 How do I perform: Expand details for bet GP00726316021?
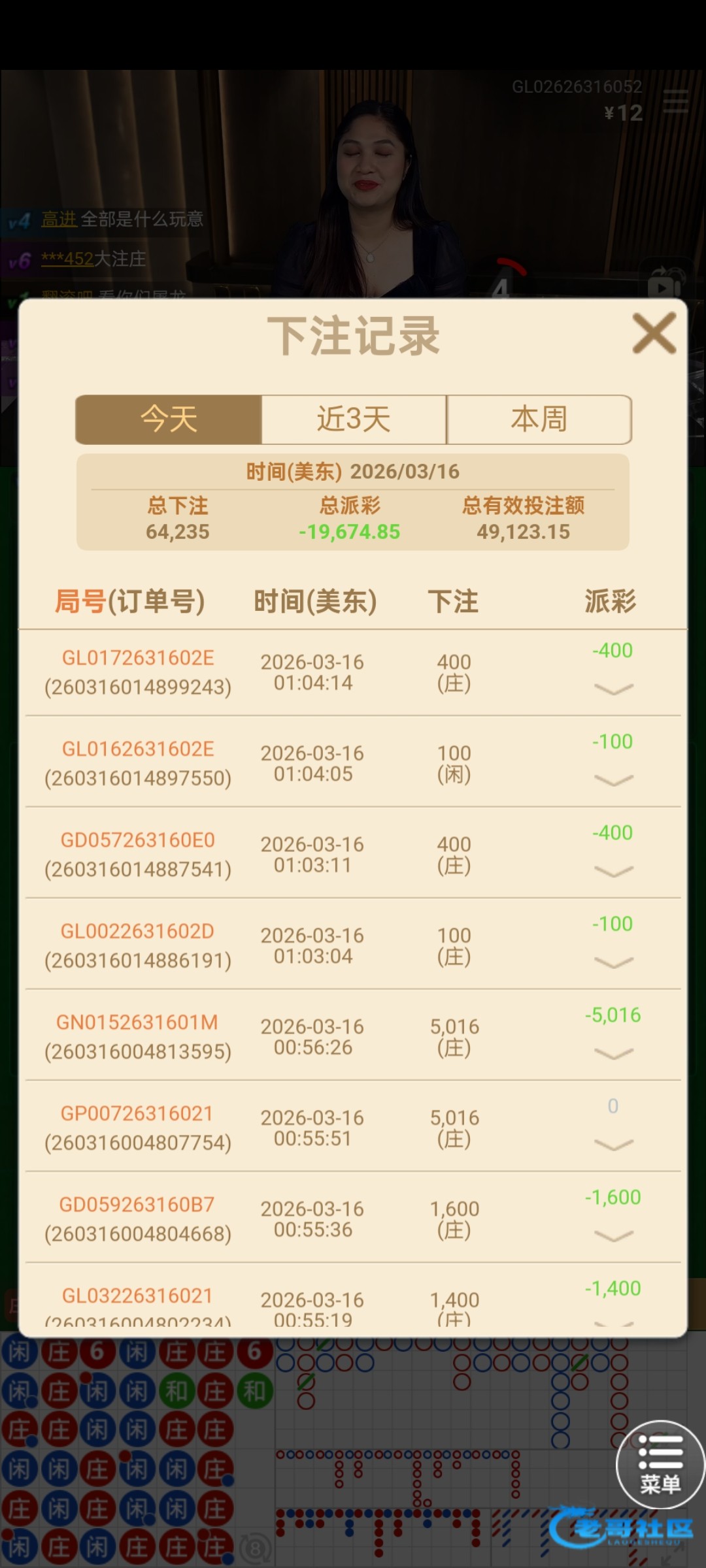(x=613, y=1145)
